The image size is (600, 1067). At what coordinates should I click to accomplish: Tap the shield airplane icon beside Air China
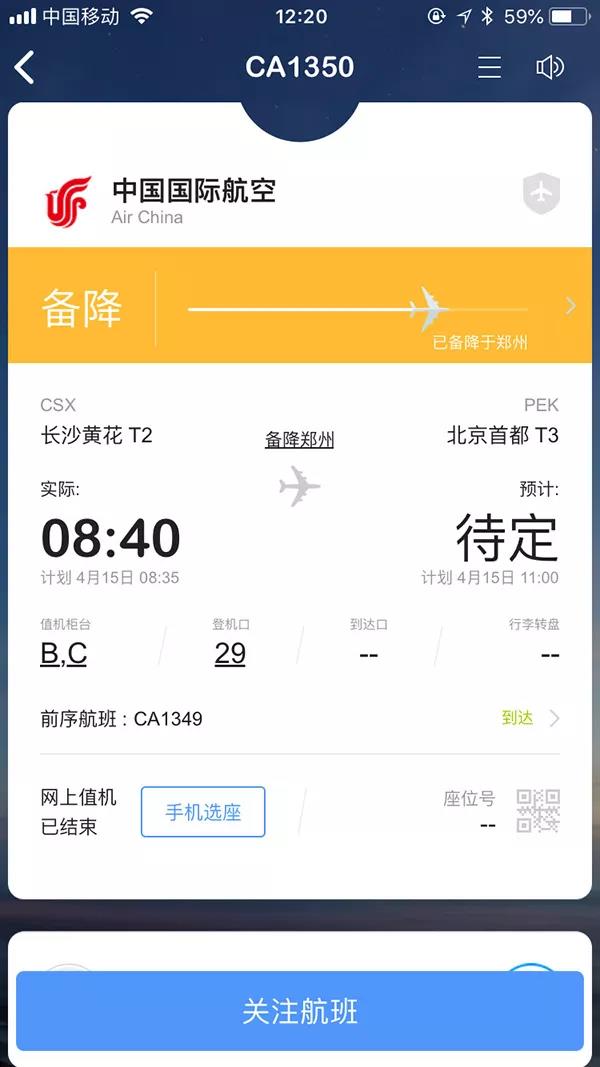[541, 193]
